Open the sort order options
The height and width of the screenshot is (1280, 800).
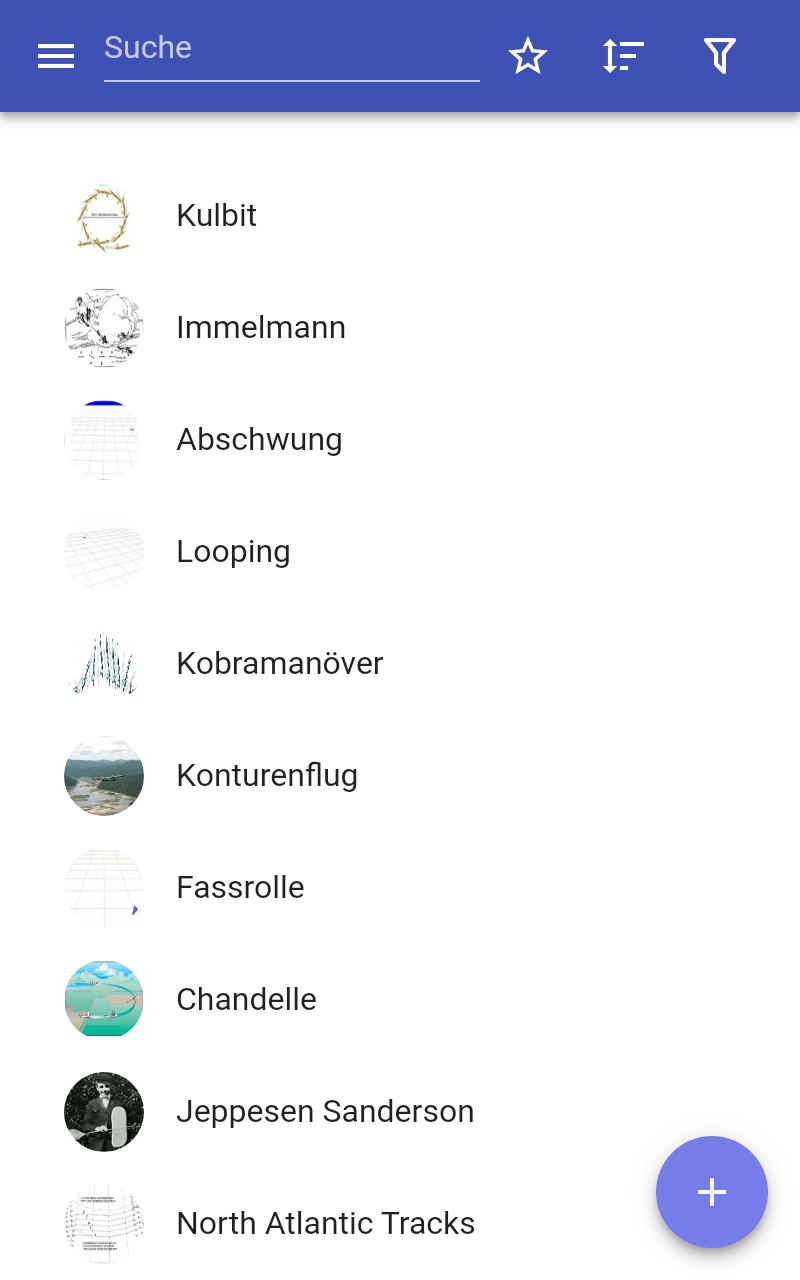(x=623, y=56)
